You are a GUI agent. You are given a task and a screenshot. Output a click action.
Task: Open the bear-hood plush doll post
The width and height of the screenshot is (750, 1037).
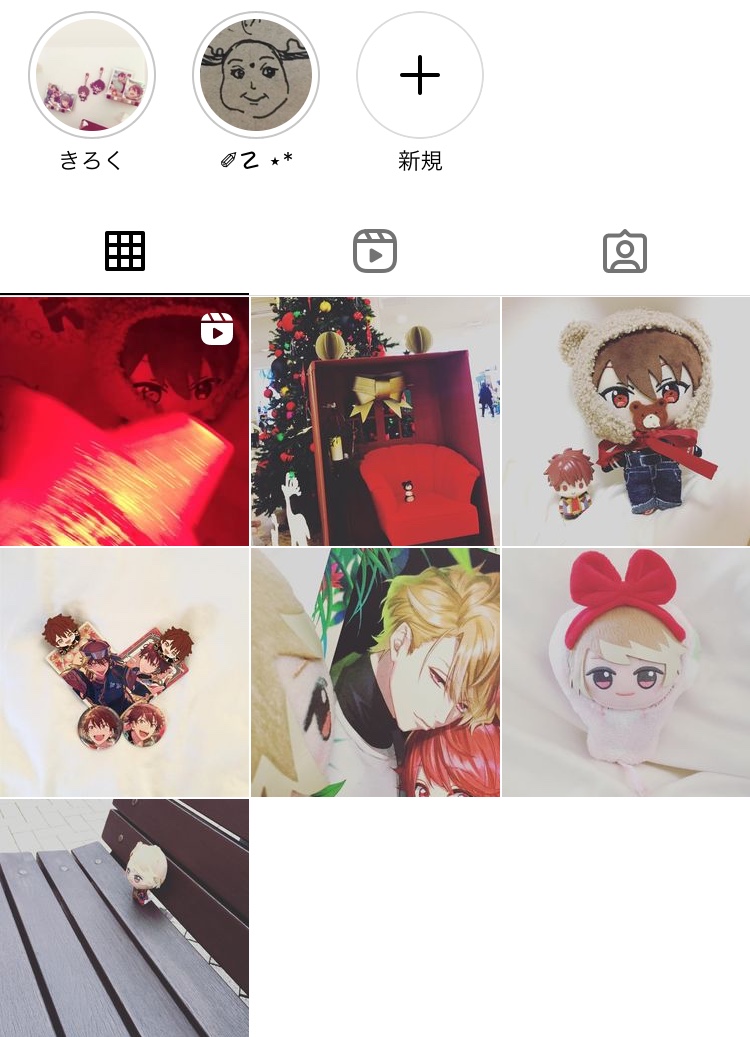point(626,421)
